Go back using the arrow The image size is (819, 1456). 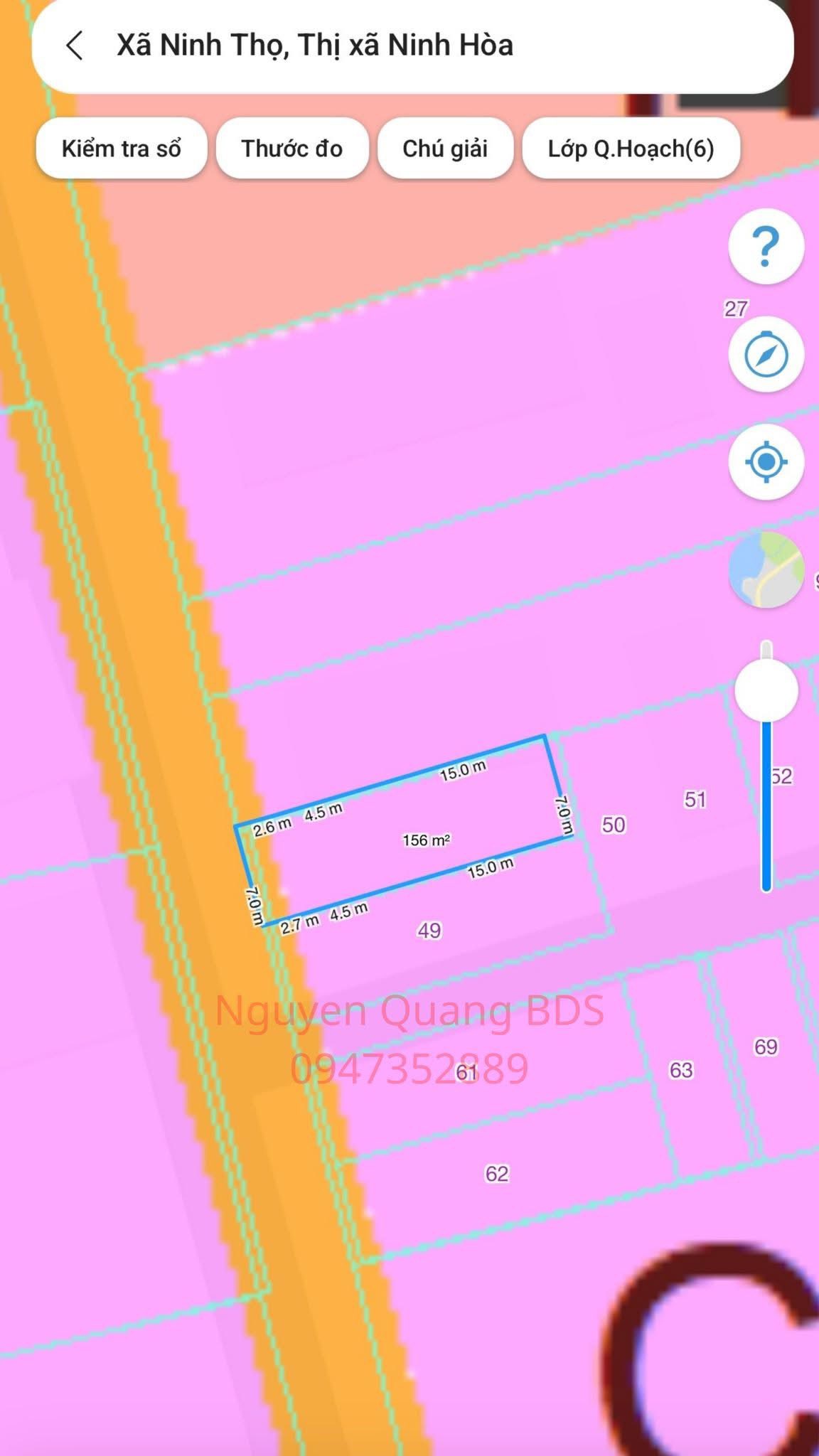click(75, 45)
